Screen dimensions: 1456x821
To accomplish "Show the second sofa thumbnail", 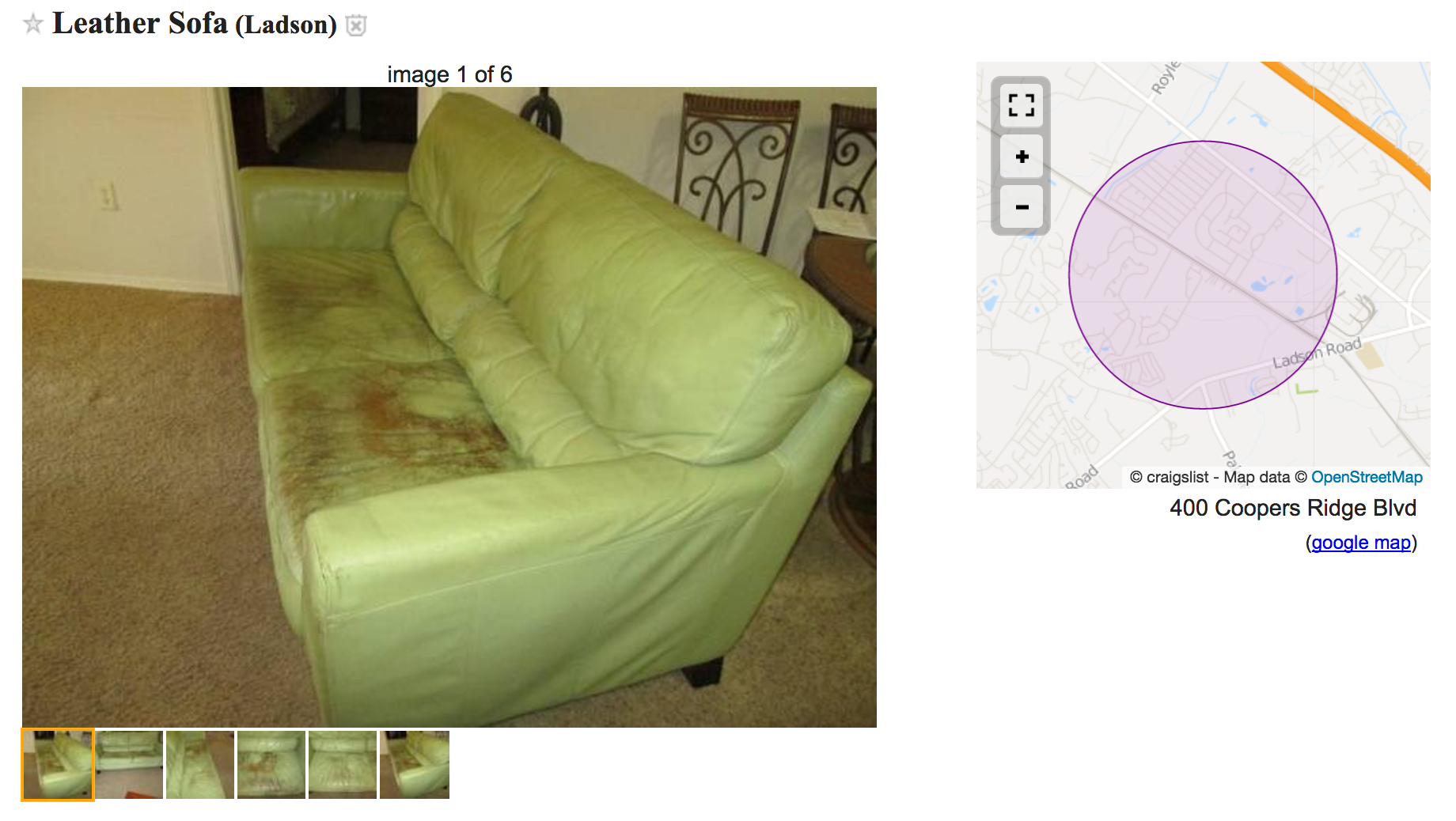I will [x=129, y=765].
